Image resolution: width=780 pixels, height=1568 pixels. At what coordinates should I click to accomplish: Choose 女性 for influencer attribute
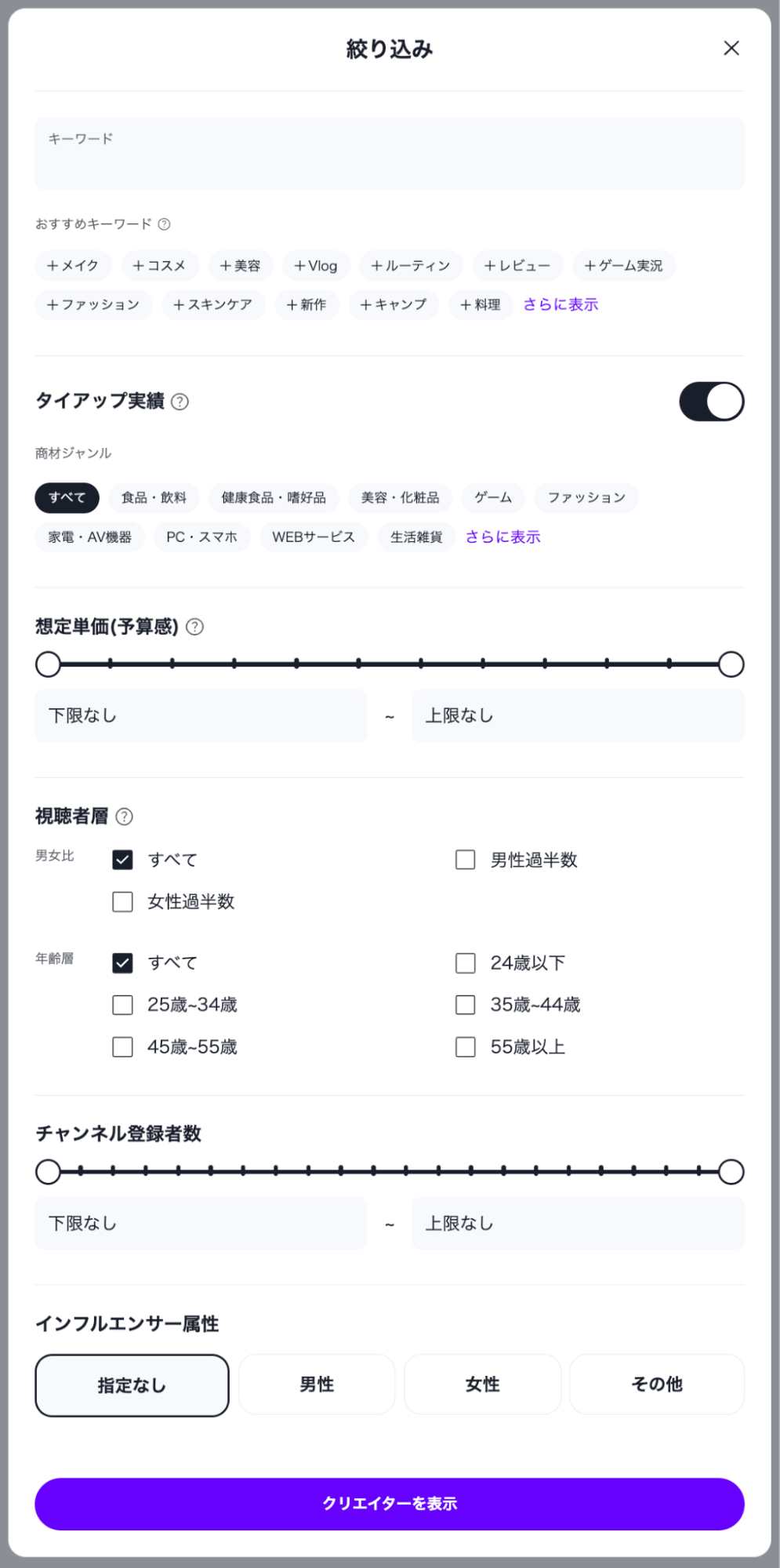click(482, 1384)
